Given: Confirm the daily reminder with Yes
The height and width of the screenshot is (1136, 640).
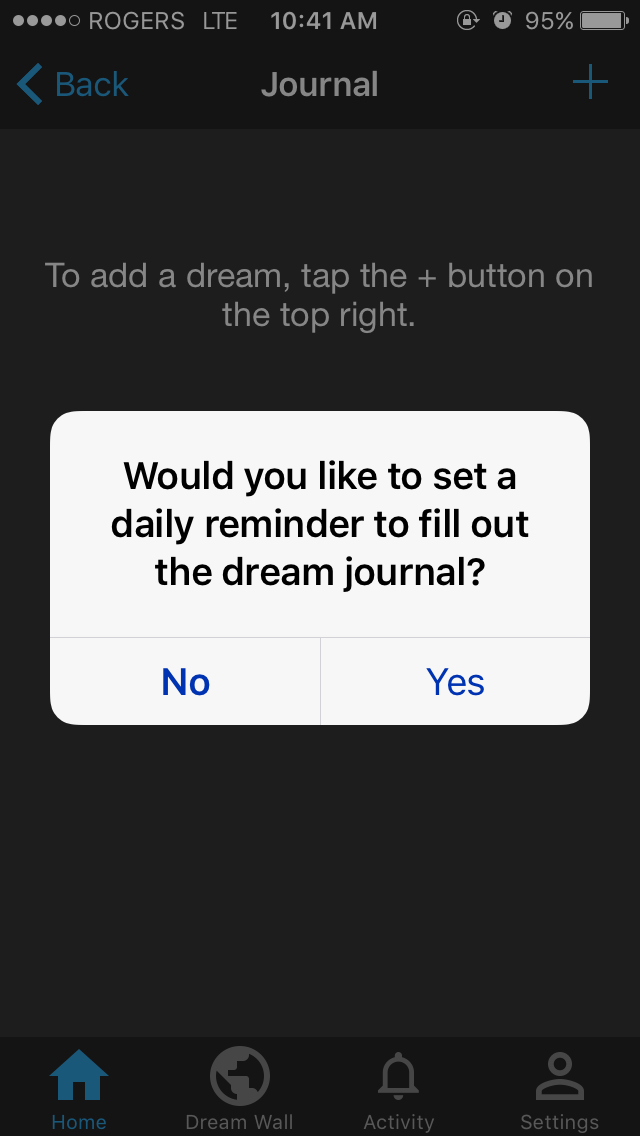Looking at the screenshot, I should point(455,682).
